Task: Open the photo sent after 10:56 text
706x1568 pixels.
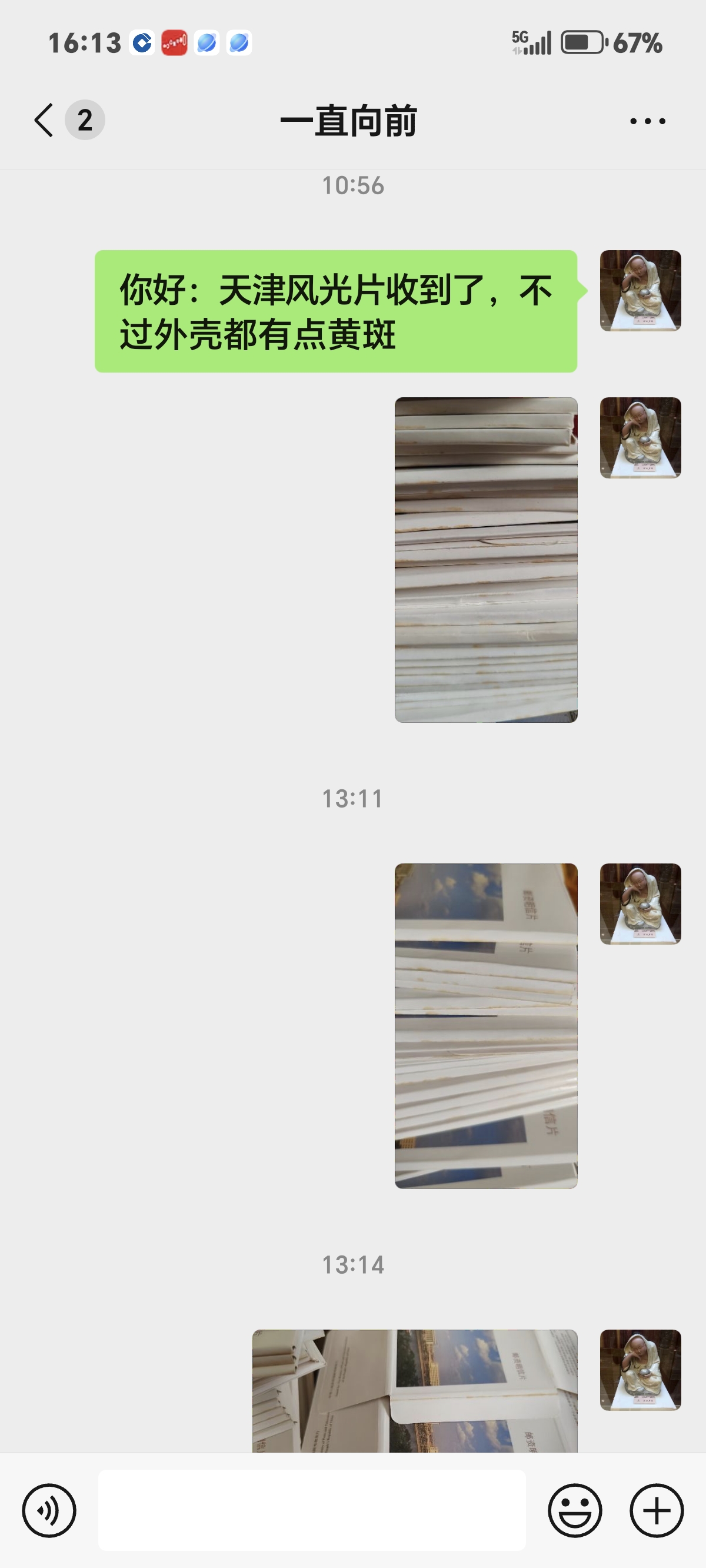Action: (x=486, y=559)
